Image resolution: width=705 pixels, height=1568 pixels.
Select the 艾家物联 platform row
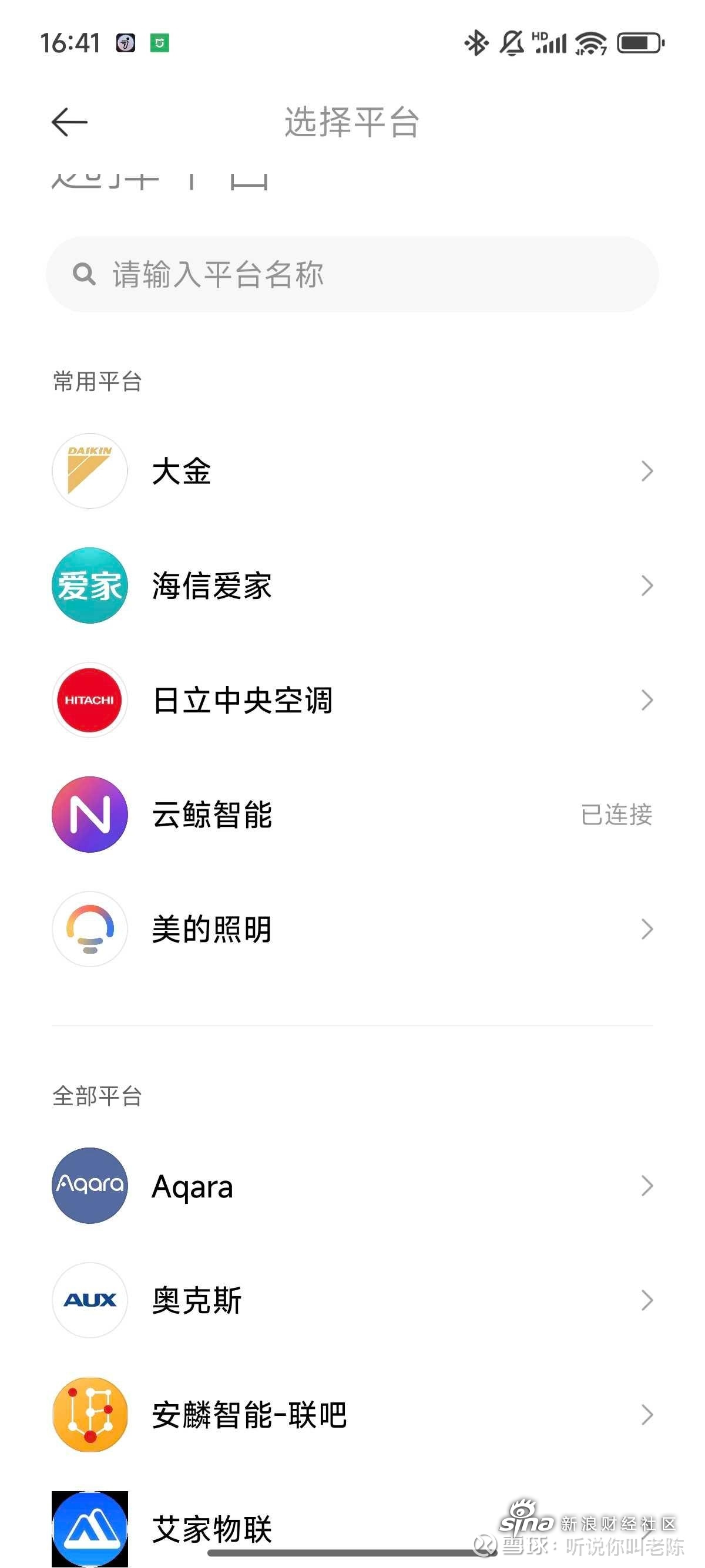tap(352, 1529)
